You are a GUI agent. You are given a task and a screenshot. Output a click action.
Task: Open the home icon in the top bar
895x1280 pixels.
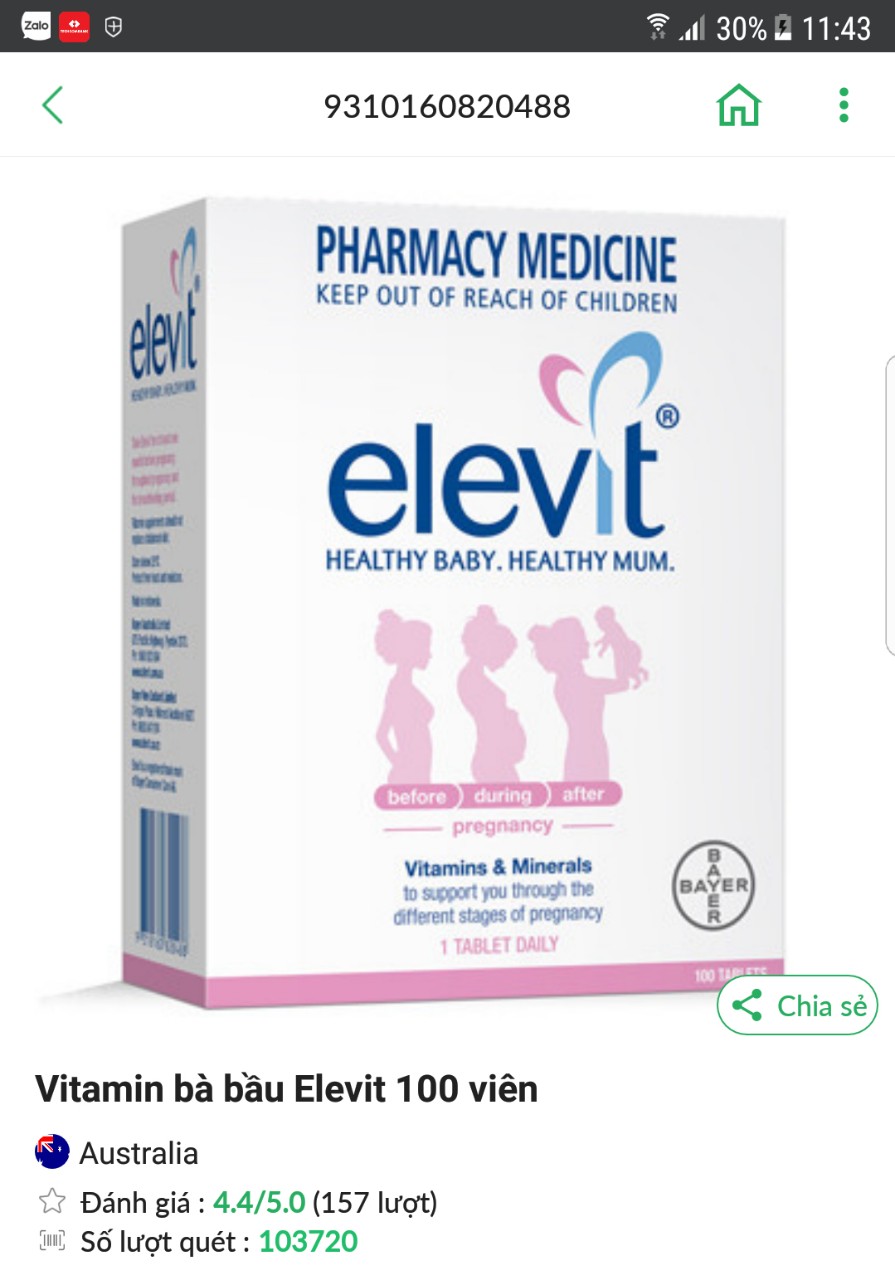(739, 105)
